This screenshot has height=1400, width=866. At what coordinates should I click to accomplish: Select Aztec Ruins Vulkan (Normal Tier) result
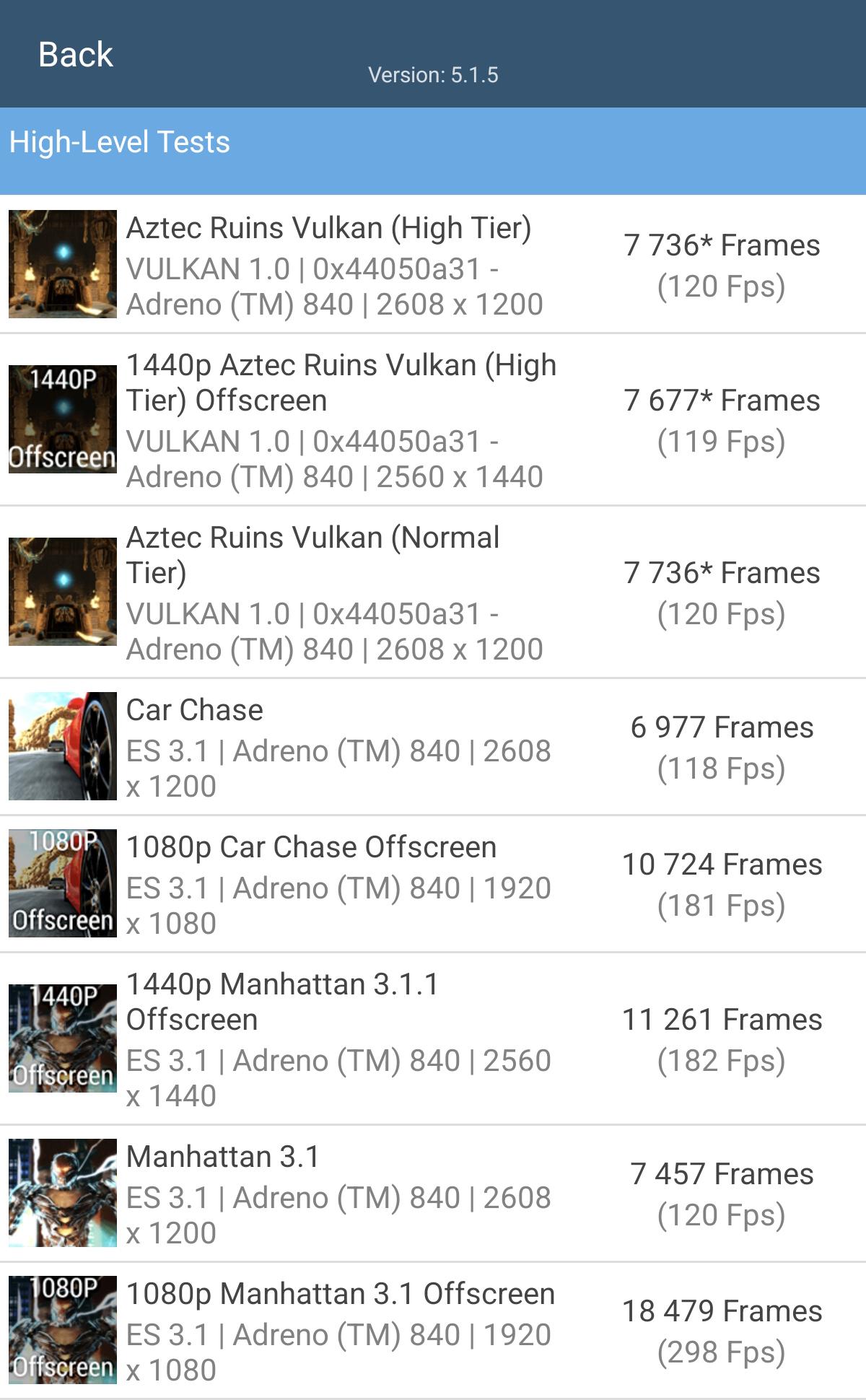[x=433, y=592]
